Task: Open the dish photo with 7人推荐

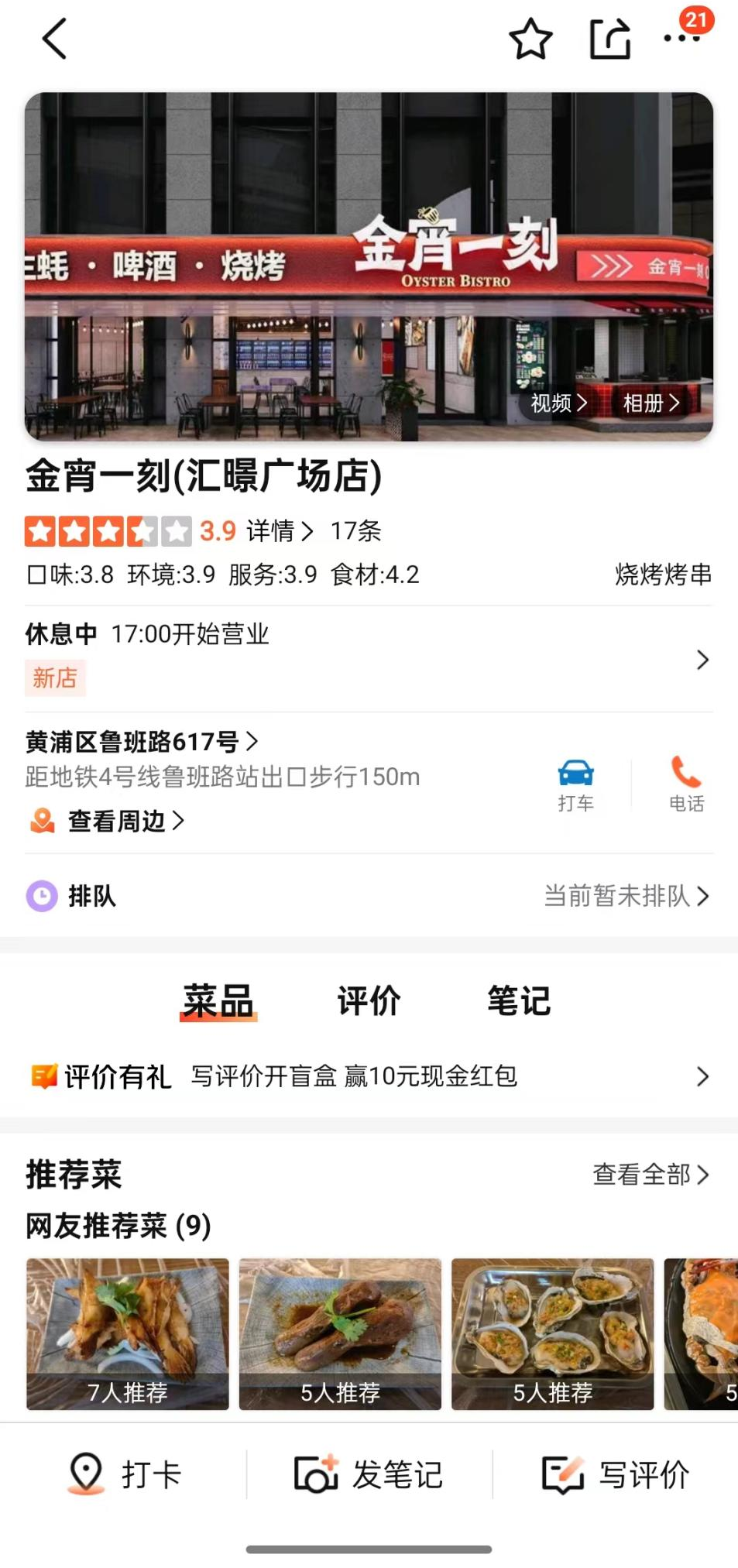Action: coord(128,1333)
